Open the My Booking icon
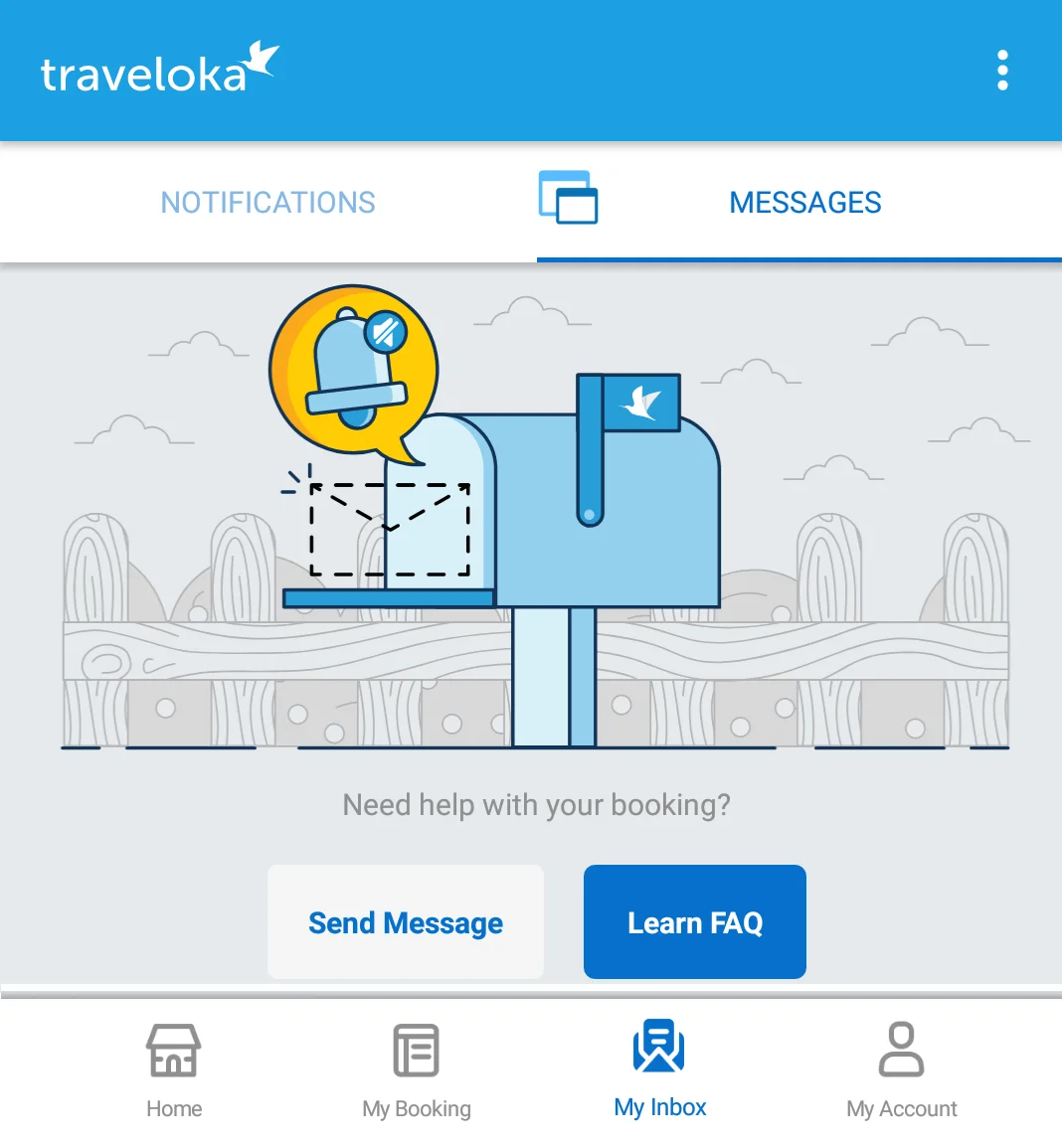 pos(417,1049)
